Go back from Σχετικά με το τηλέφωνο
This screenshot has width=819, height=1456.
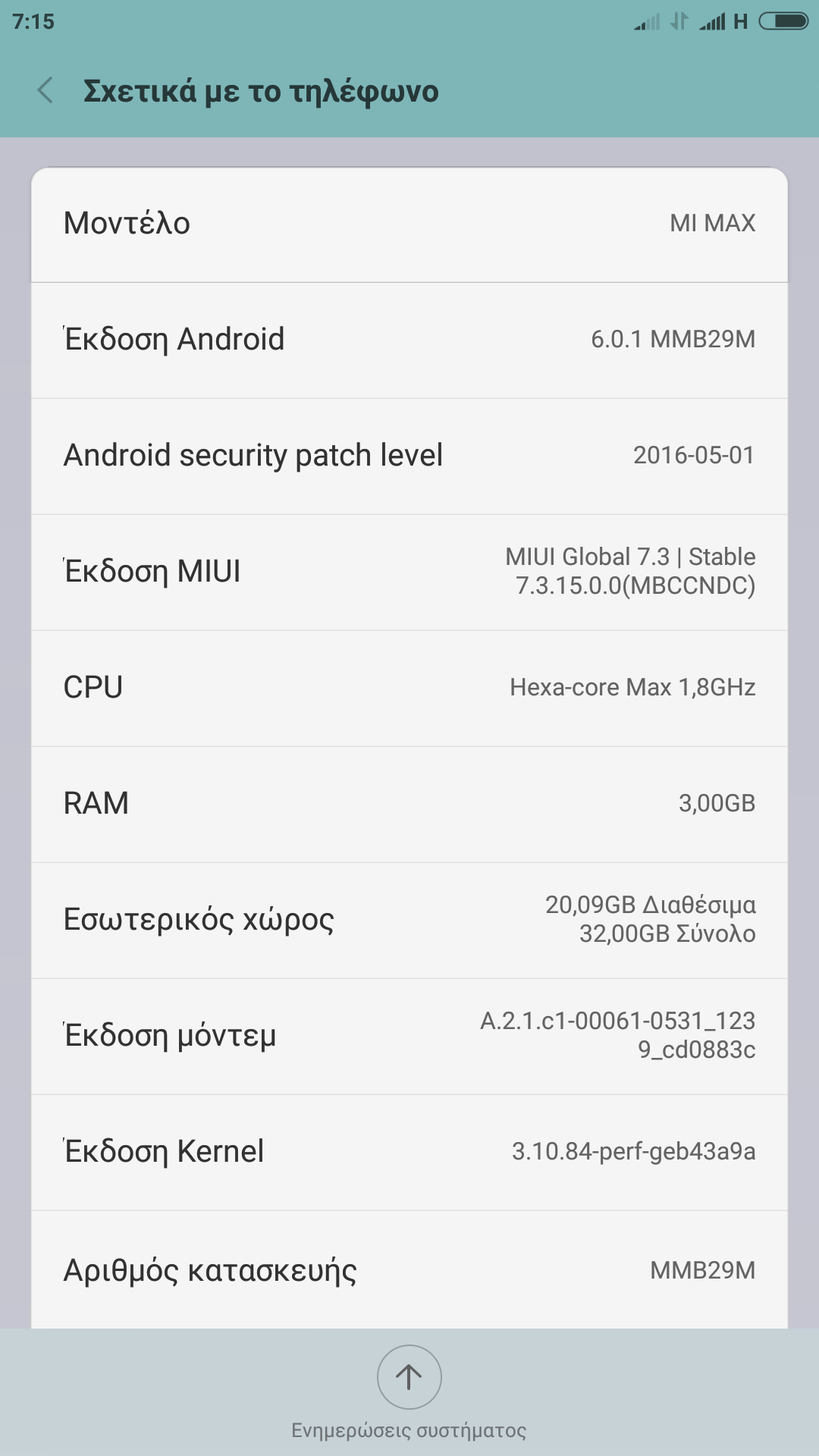pos(45,90)
